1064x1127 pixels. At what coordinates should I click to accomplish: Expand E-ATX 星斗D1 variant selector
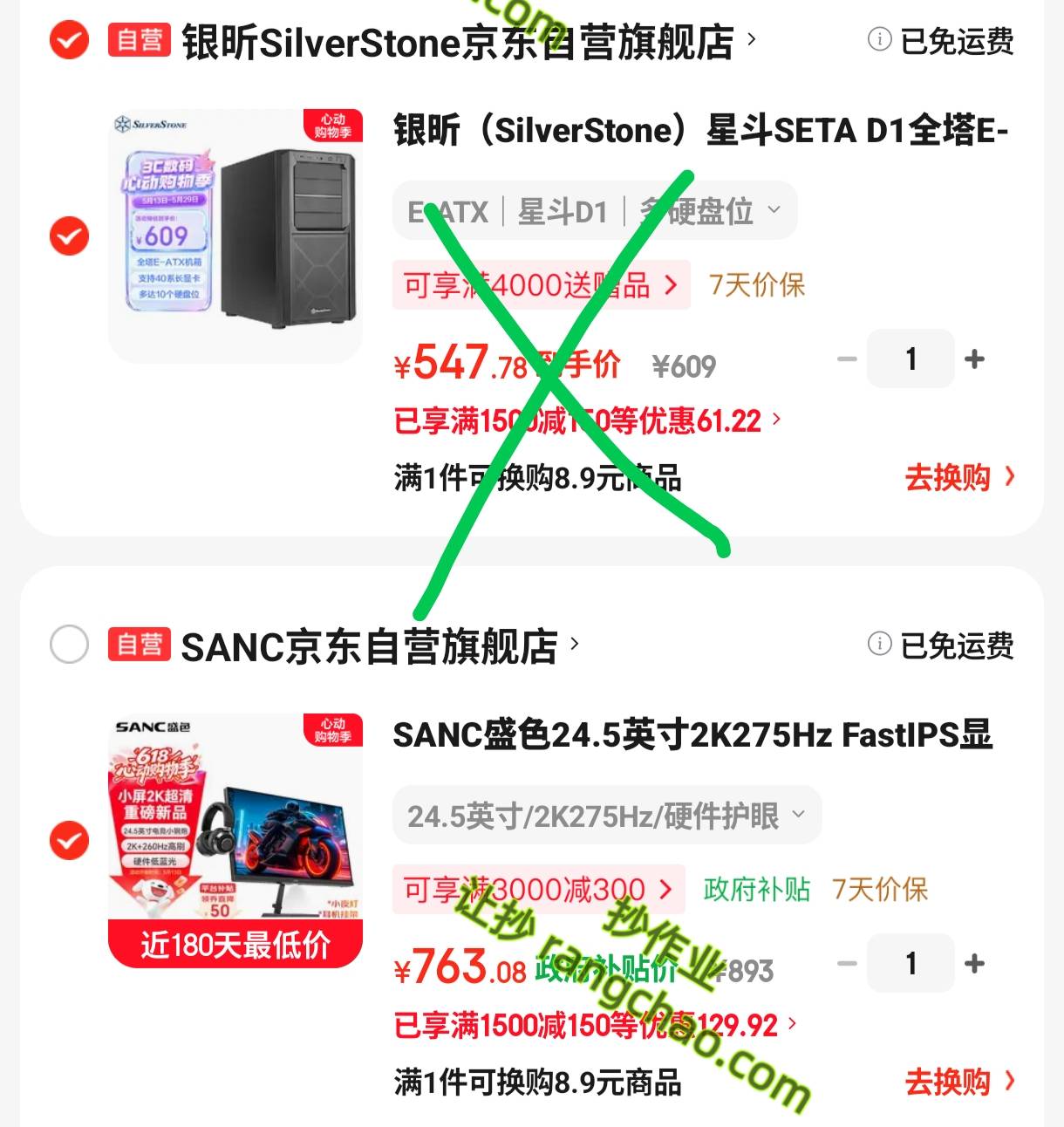(x=595, y=211)
